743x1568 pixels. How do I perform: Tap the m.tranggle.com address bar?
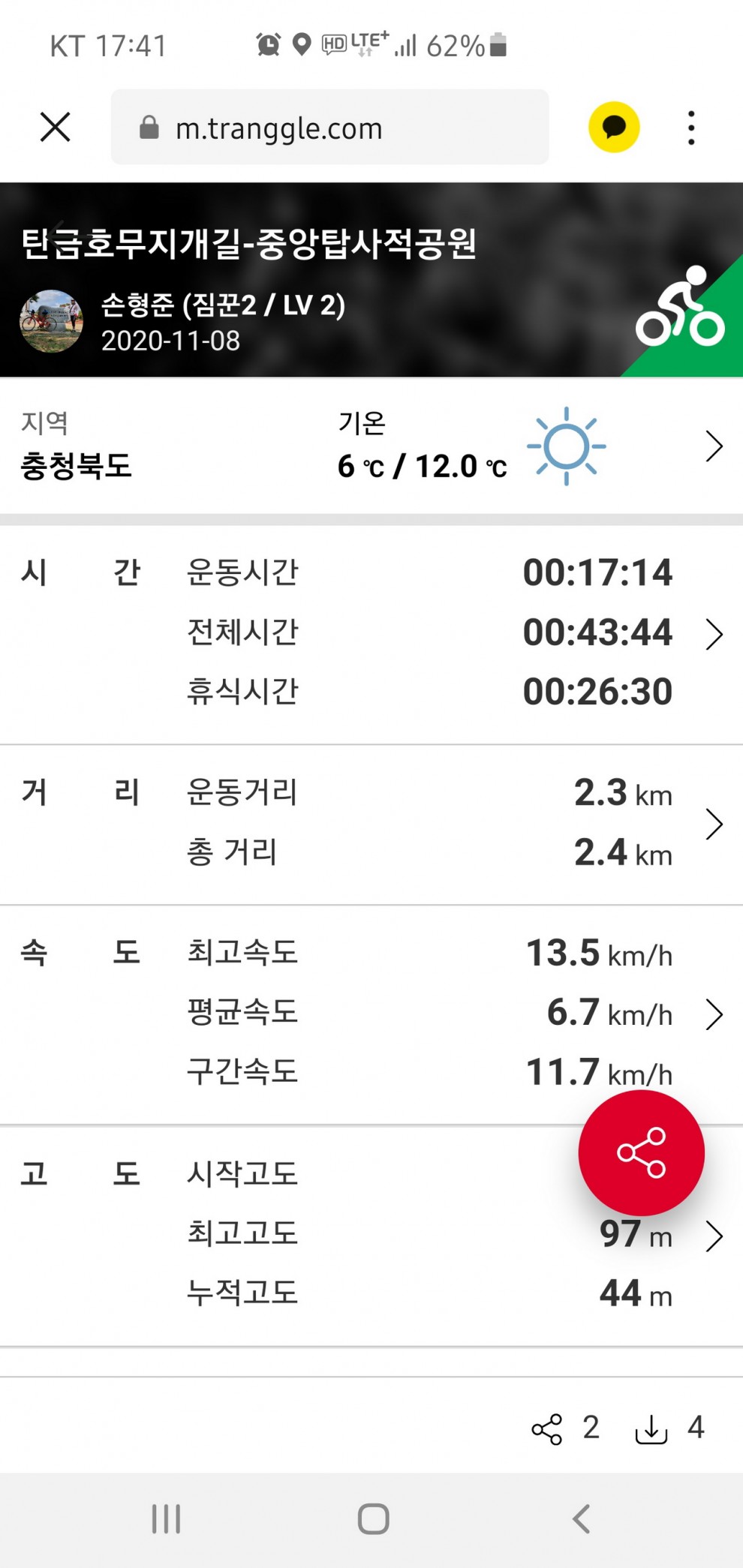tap(330, 128)
